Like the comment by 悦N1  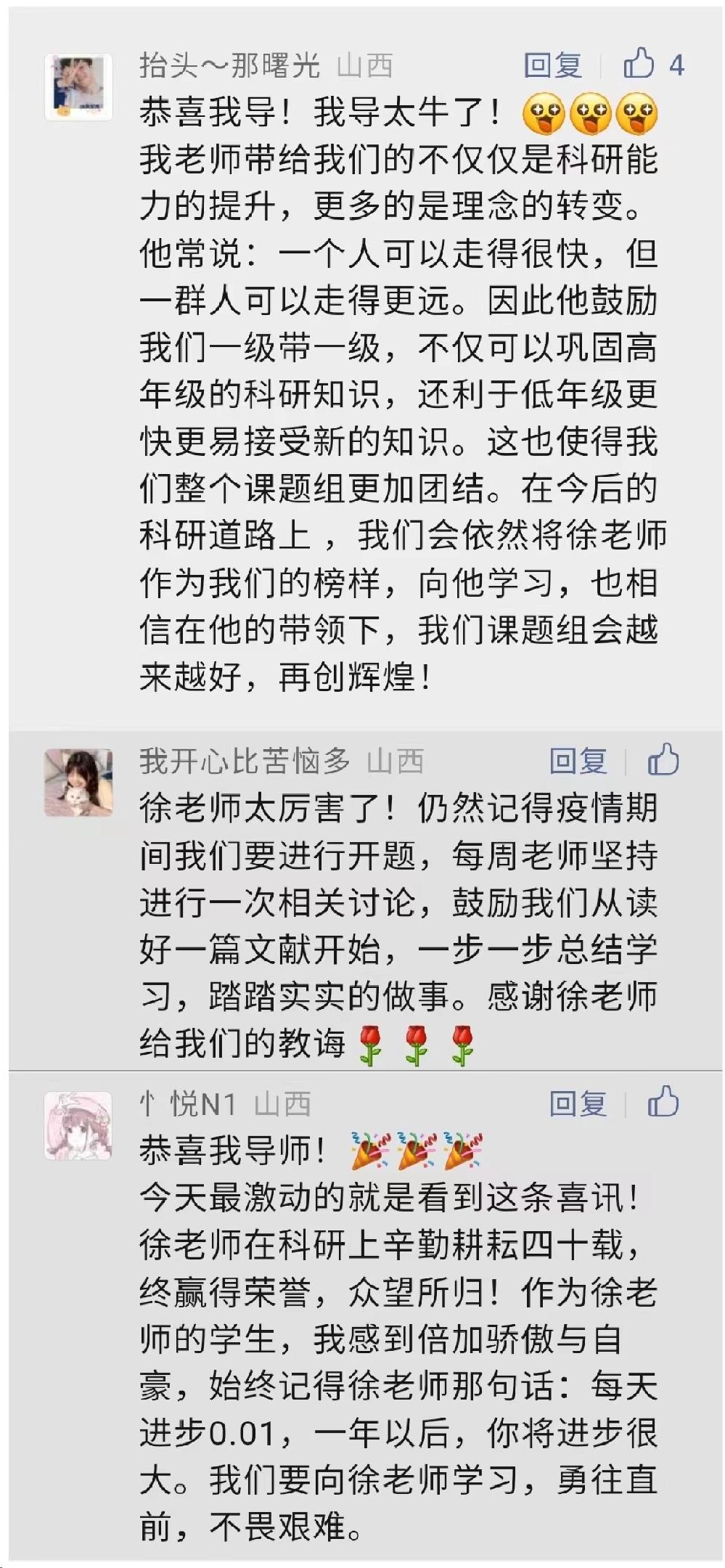pyautogui.click(x=663, y=1103)
